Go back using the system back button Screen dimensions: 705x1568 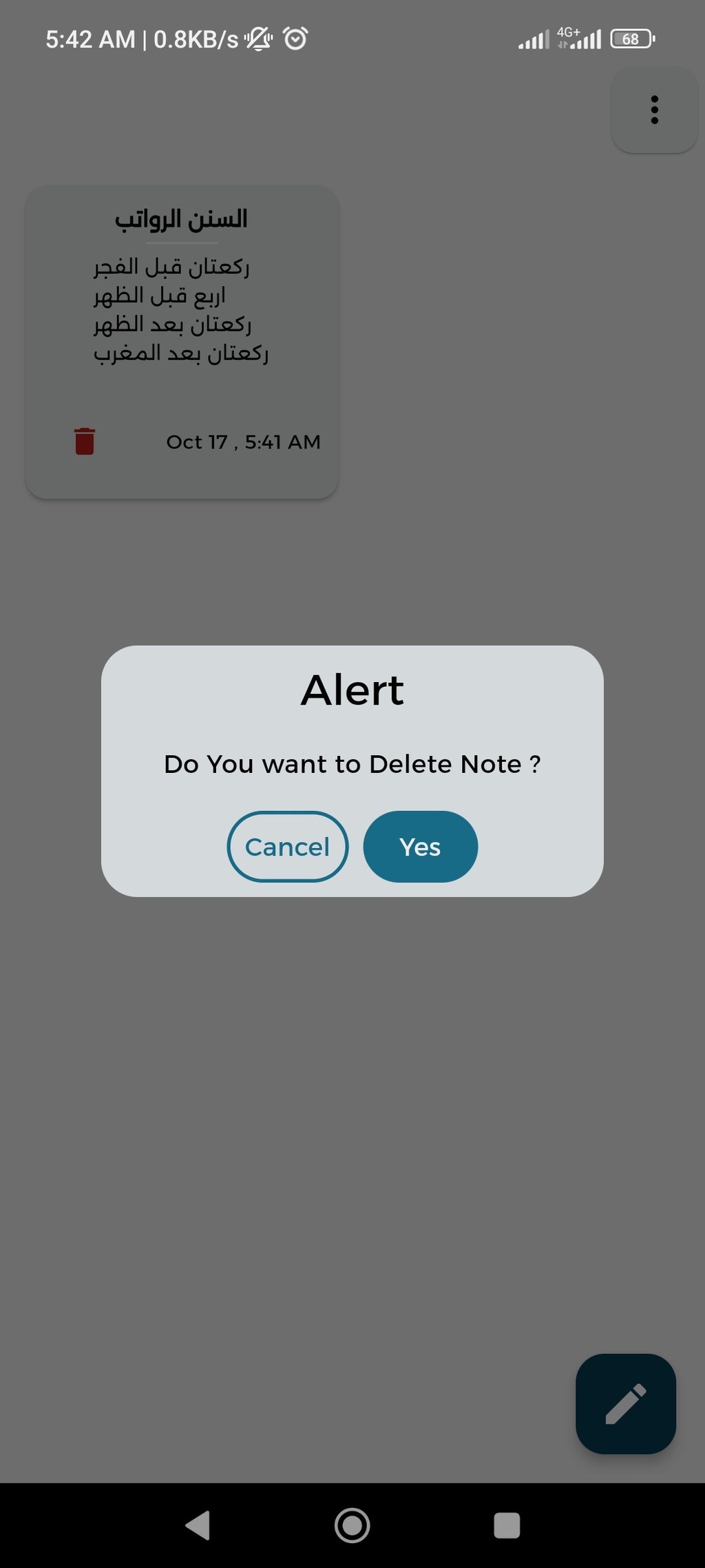pyautogui.click(x=198, y=1525)
